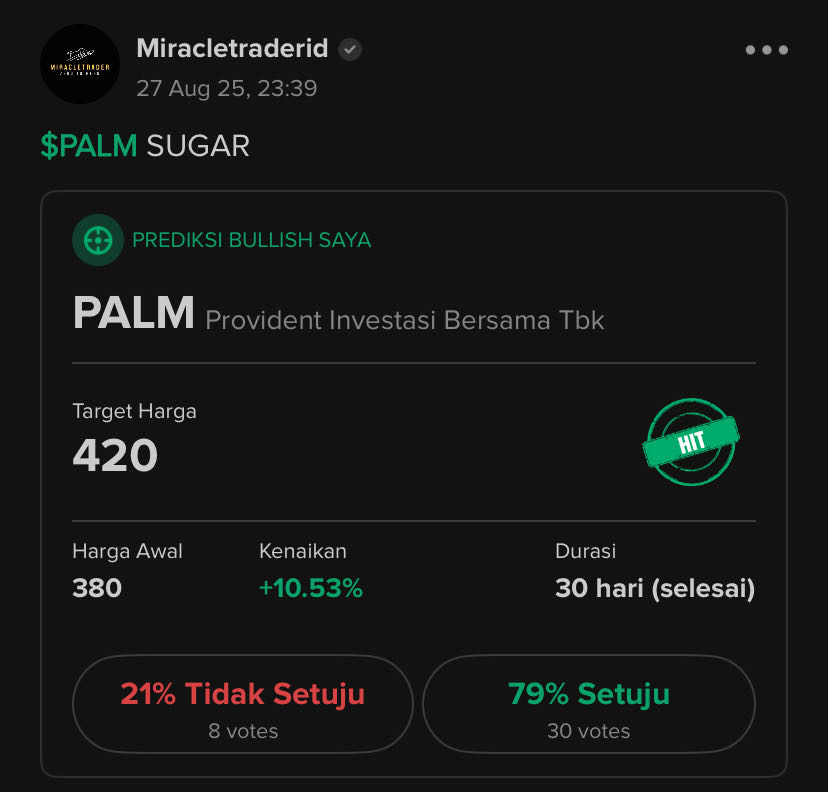Open the Miracletraderid username link

(232, 49)
